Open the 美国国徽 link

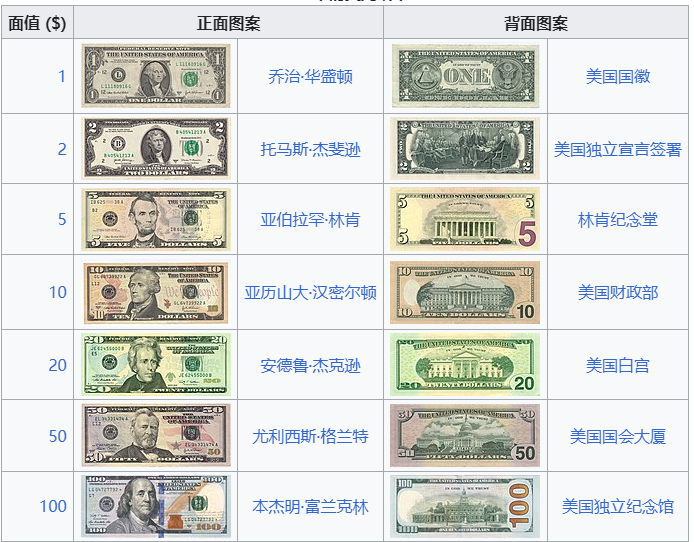pyautogui.click(x=617, y=76)
